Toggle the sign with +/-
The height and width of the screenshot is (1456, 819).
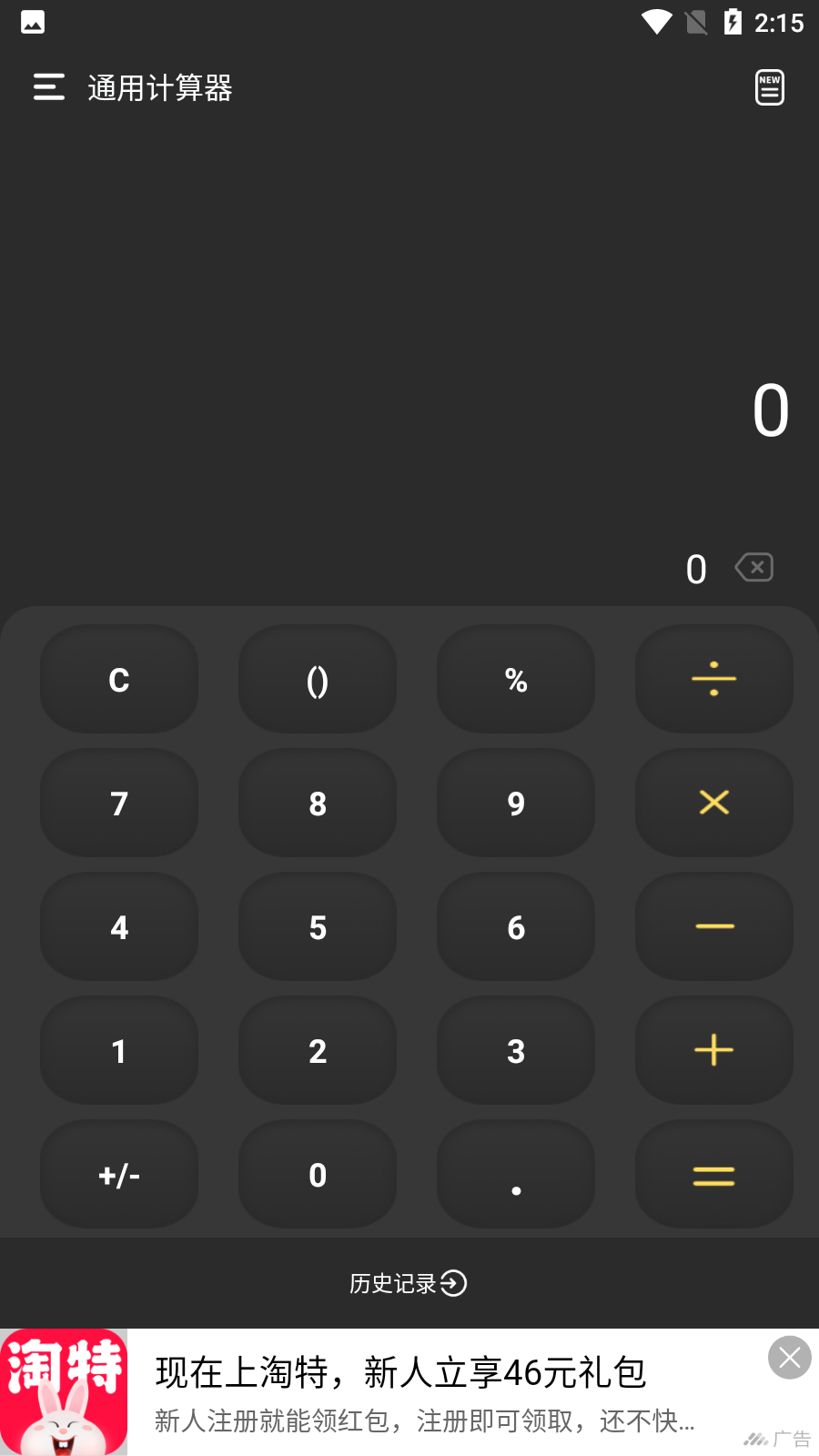click(x=119, y=1175)
